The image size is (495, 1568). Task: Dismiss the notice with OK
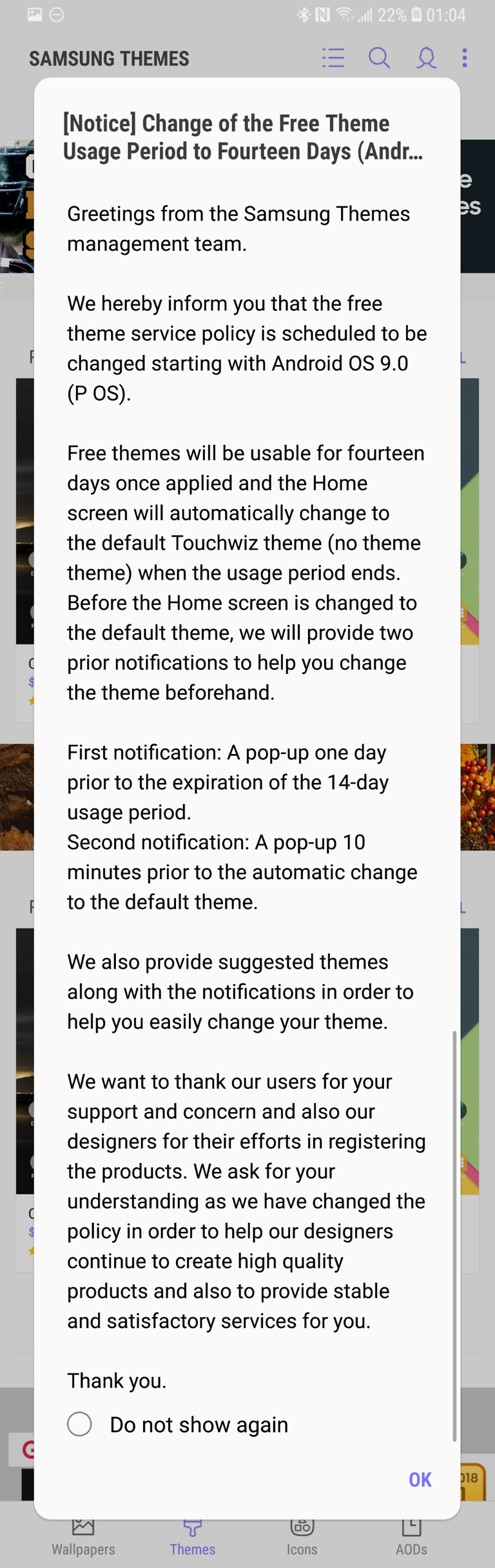tap(420, 1480)
